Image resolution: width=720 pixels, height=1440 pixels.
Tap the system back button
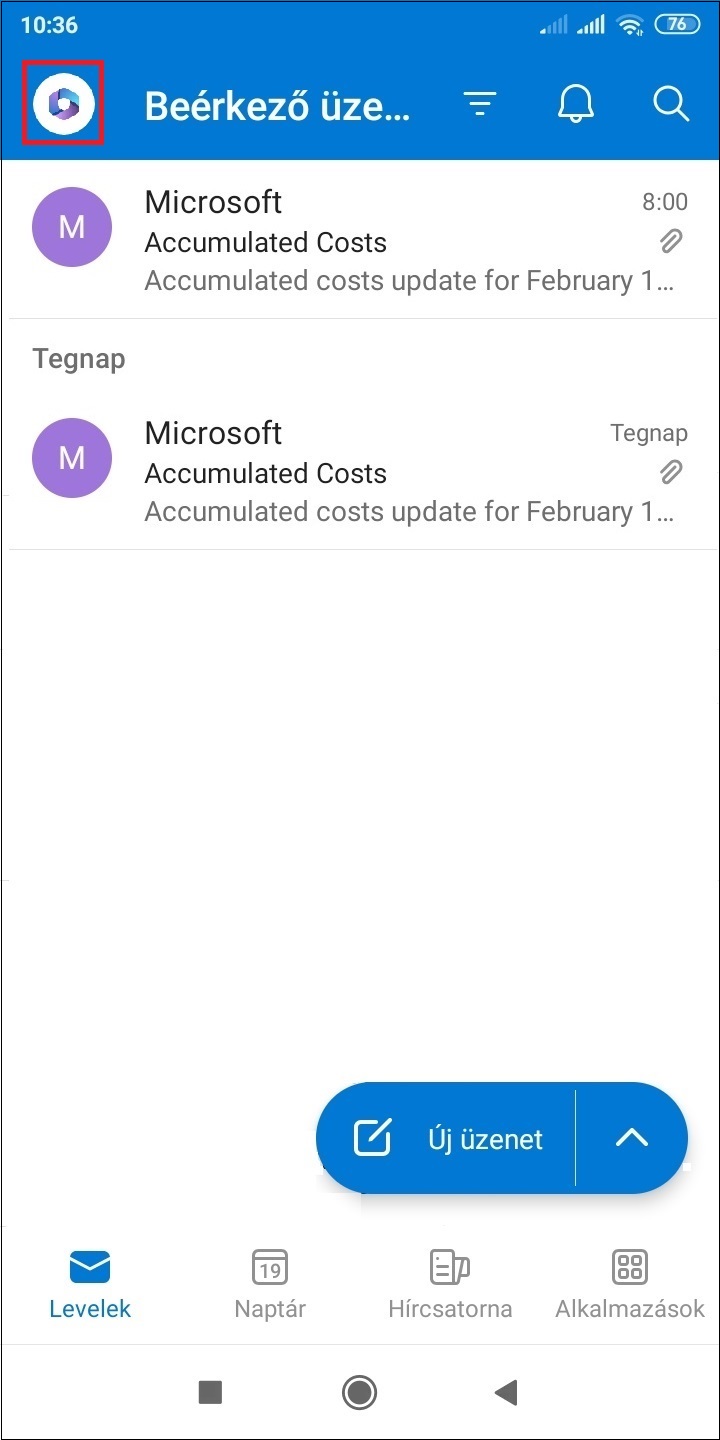coord(507,1391)
